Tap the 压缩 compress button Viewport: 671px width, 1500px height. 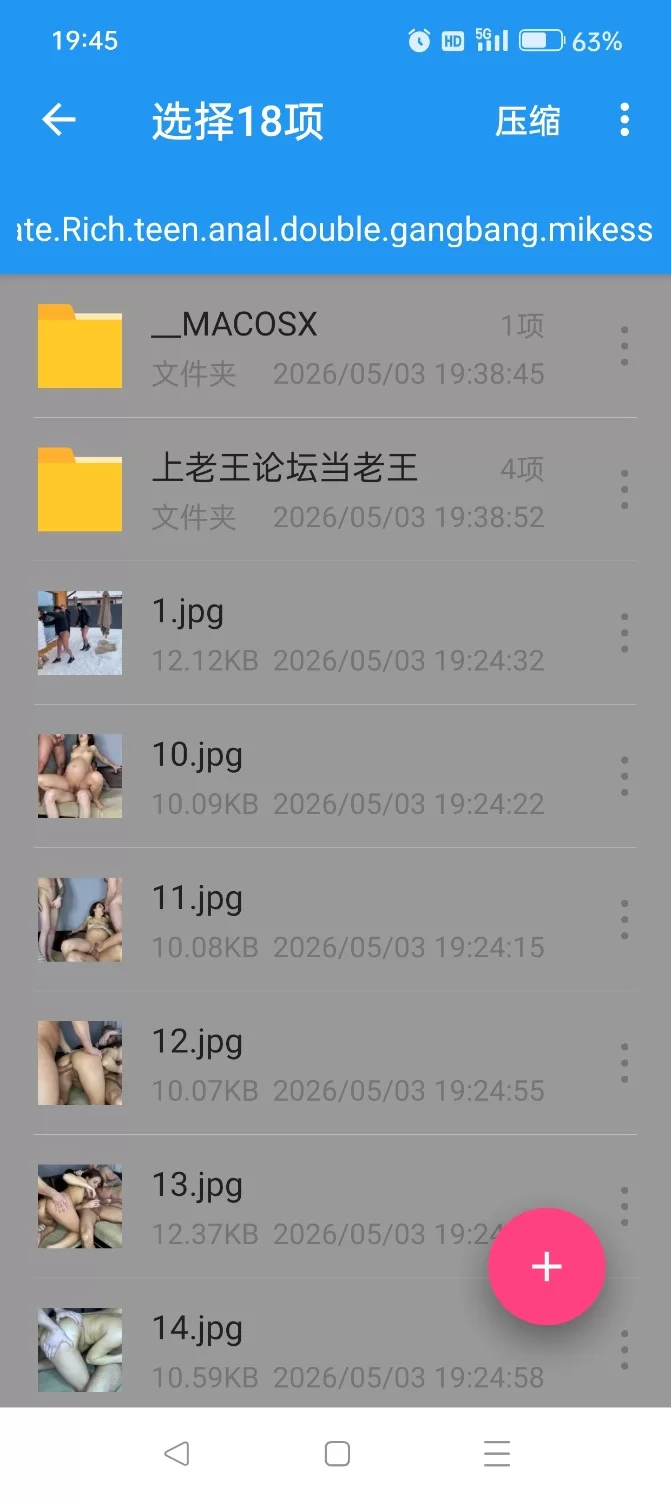tap(527, 121)
